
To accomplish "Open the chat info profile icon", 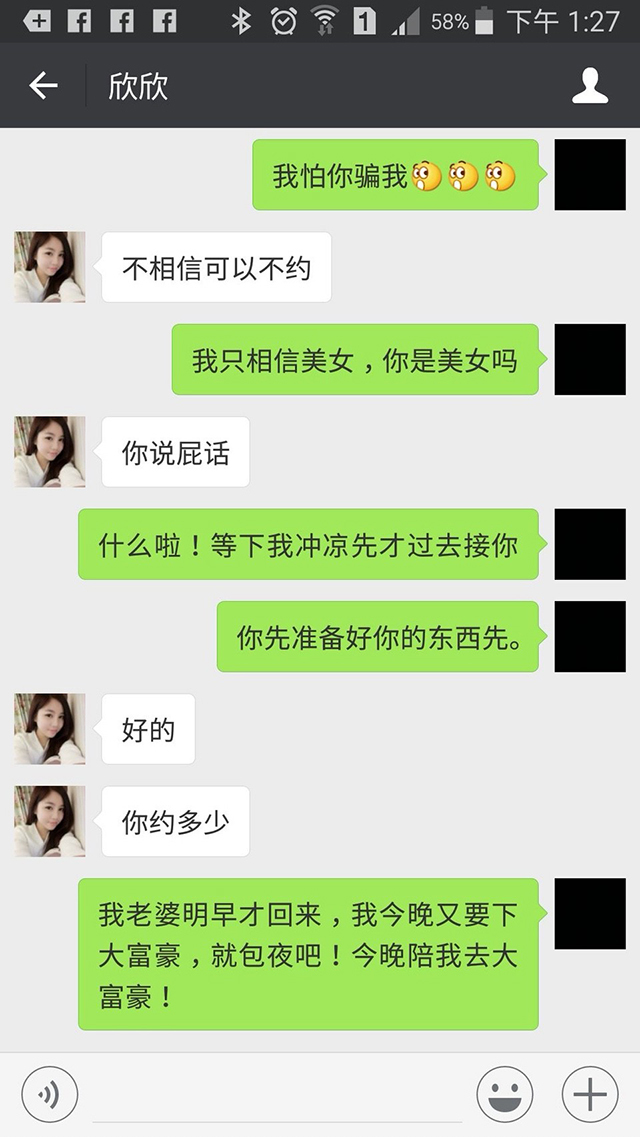I will [590, 87].
